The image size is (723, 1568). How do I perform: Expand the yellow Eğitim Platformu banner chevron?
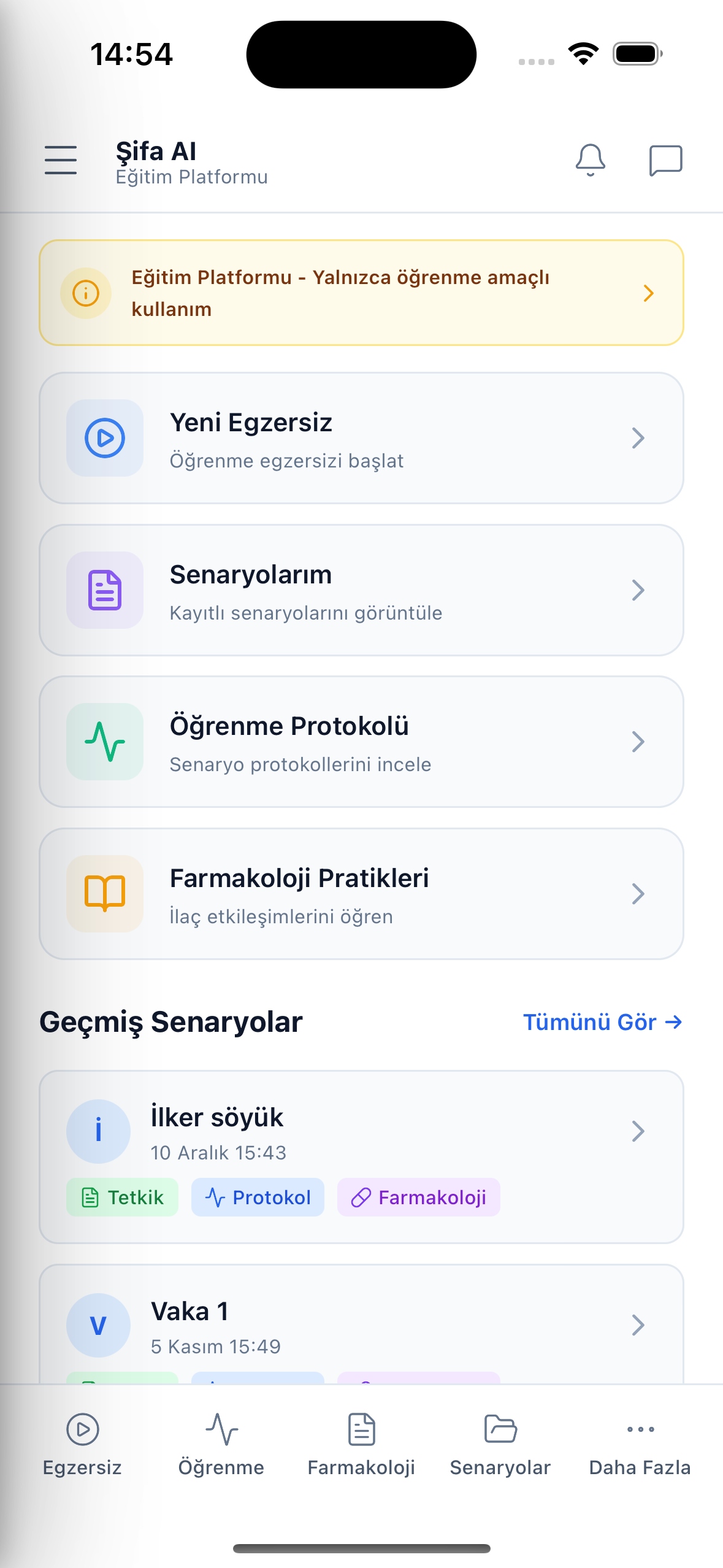coord(649,293)
